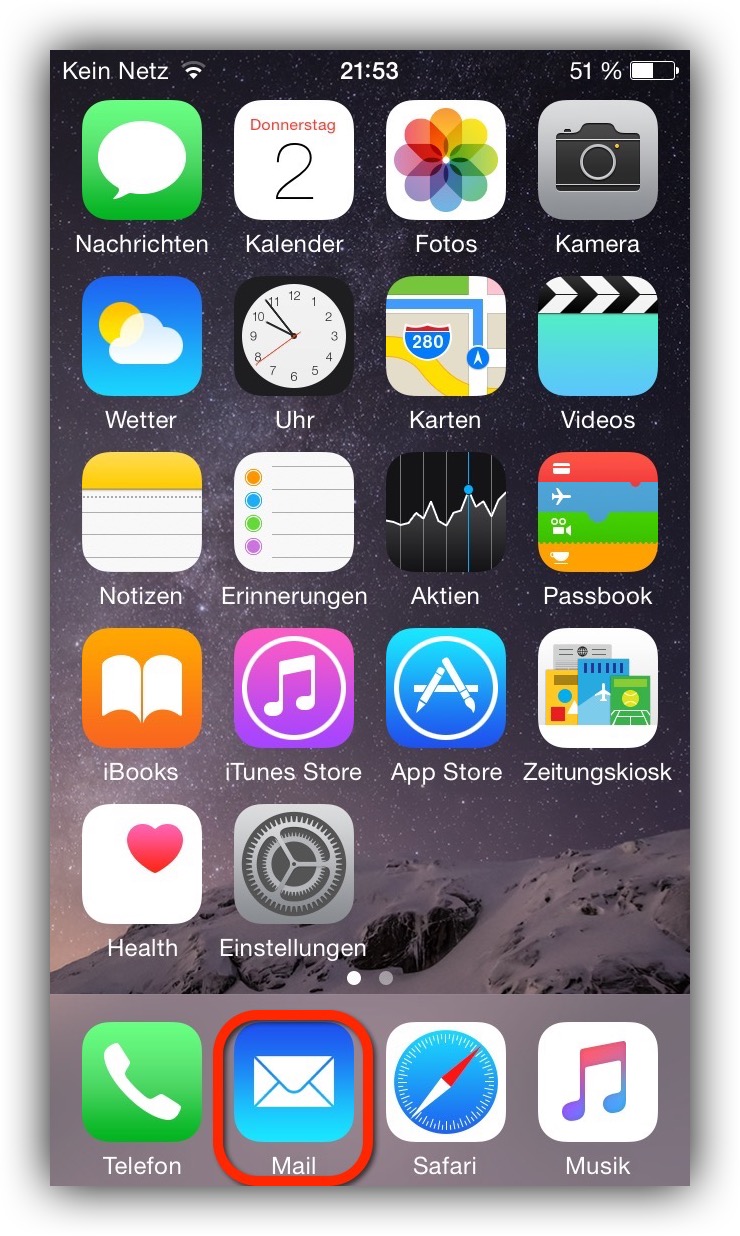
Task: Launch the Kamera app
Action: [x=598, y=160]
